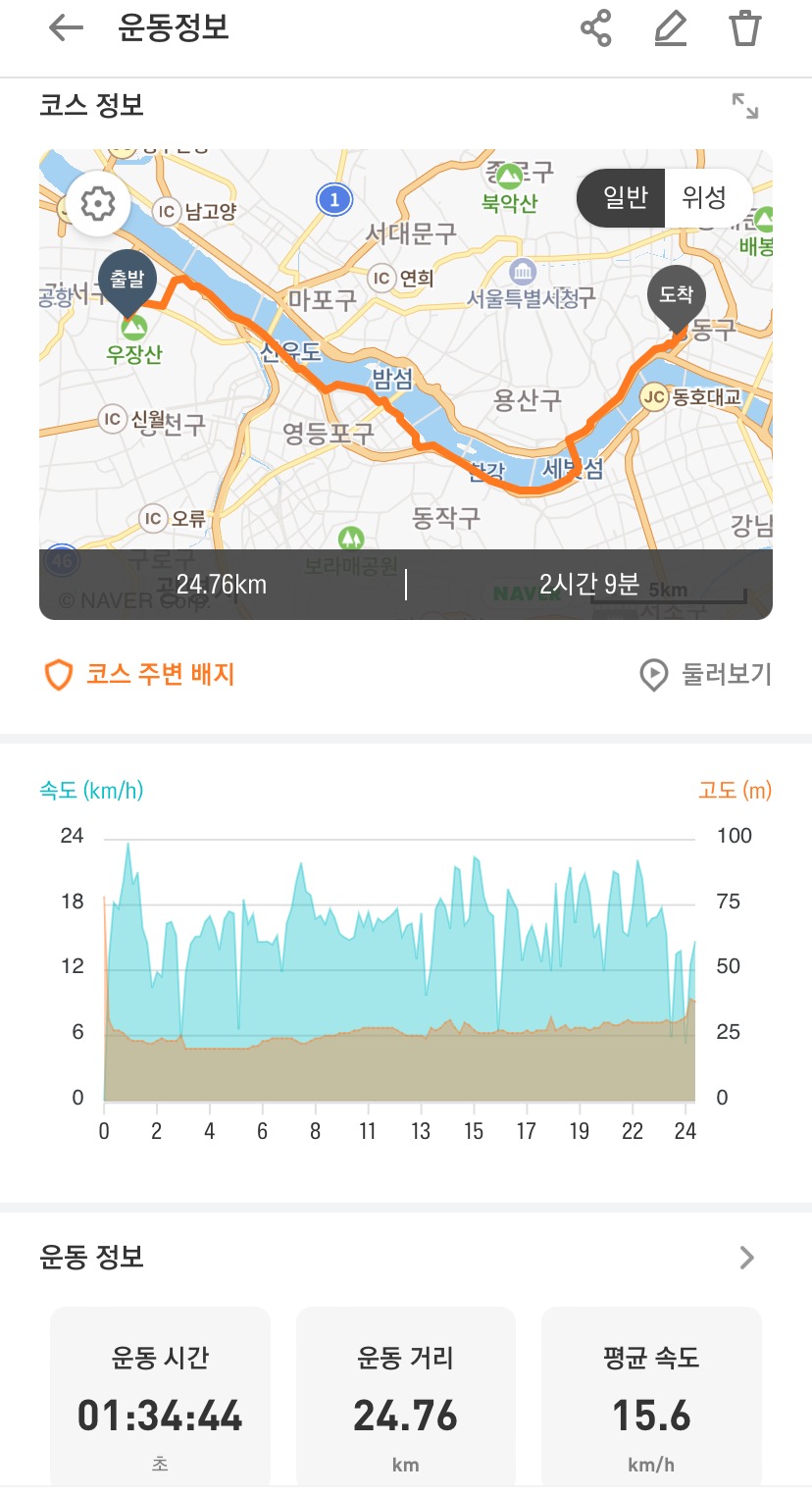Open 운동 정보 details chevron
Image resolution: width=812 pixels, height=1495 pixels.
(x=747, y=1258)
